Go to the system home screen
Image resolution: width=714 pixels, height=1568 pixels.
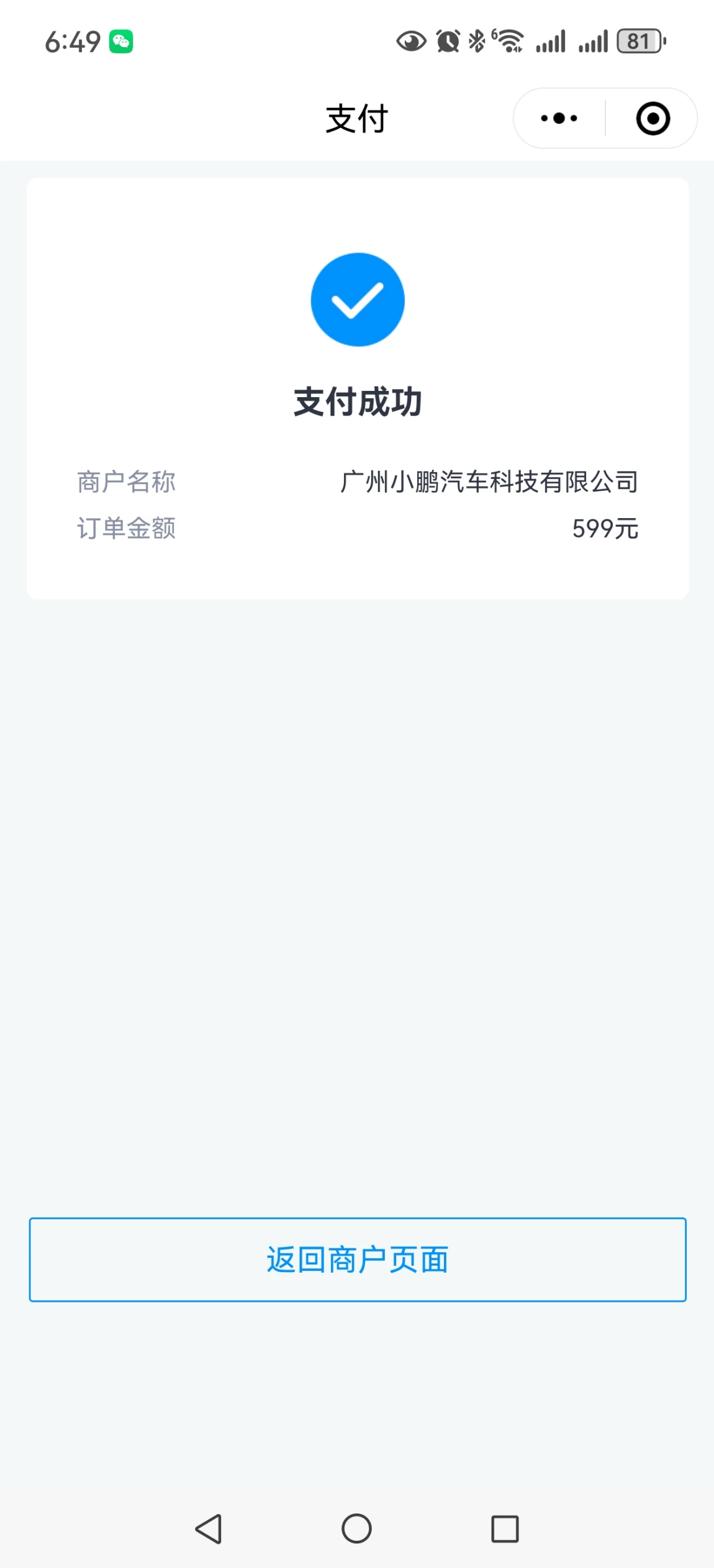coord(356,1529)
